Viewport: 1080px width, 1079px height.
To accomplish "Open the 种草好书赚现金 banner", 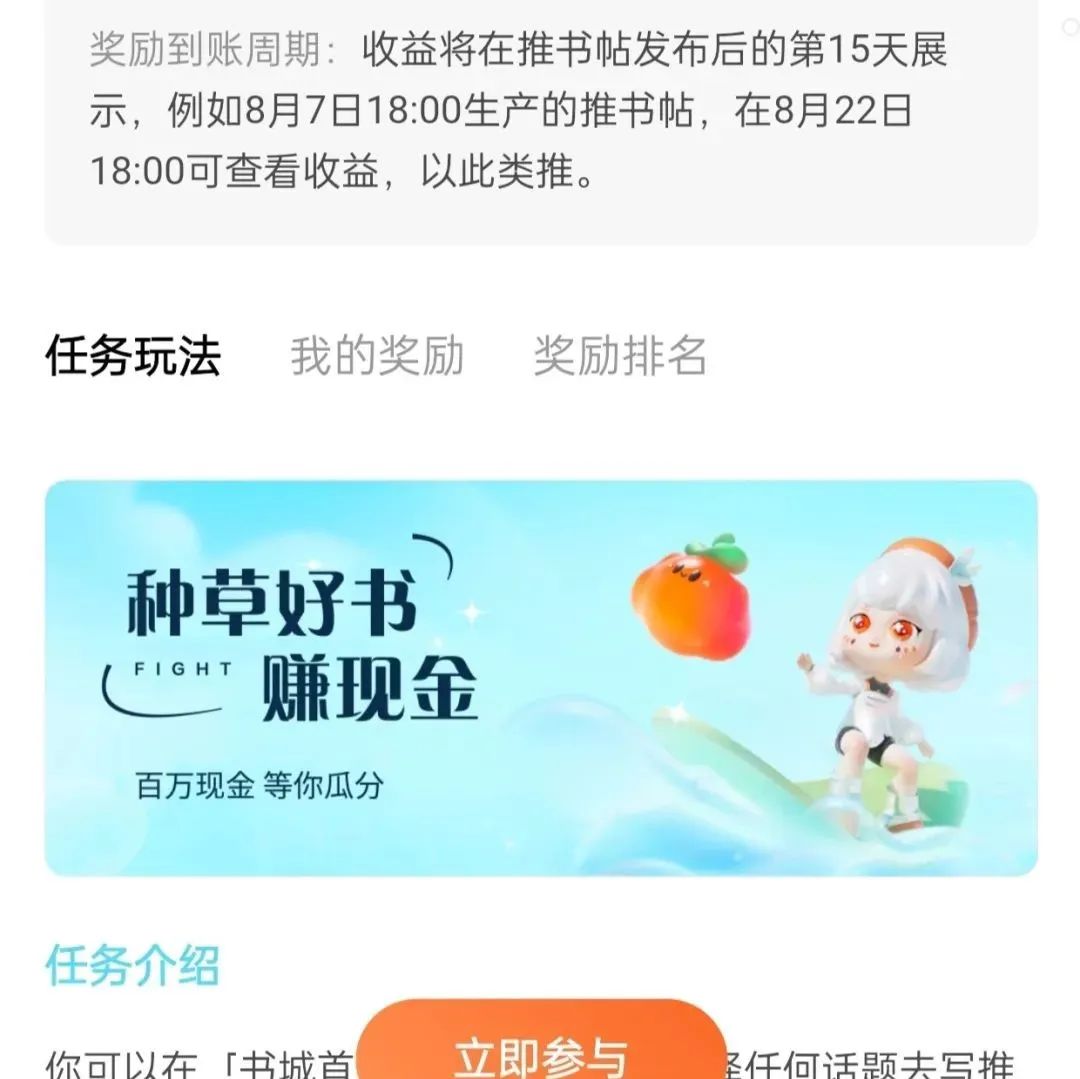I will (541, 678).
